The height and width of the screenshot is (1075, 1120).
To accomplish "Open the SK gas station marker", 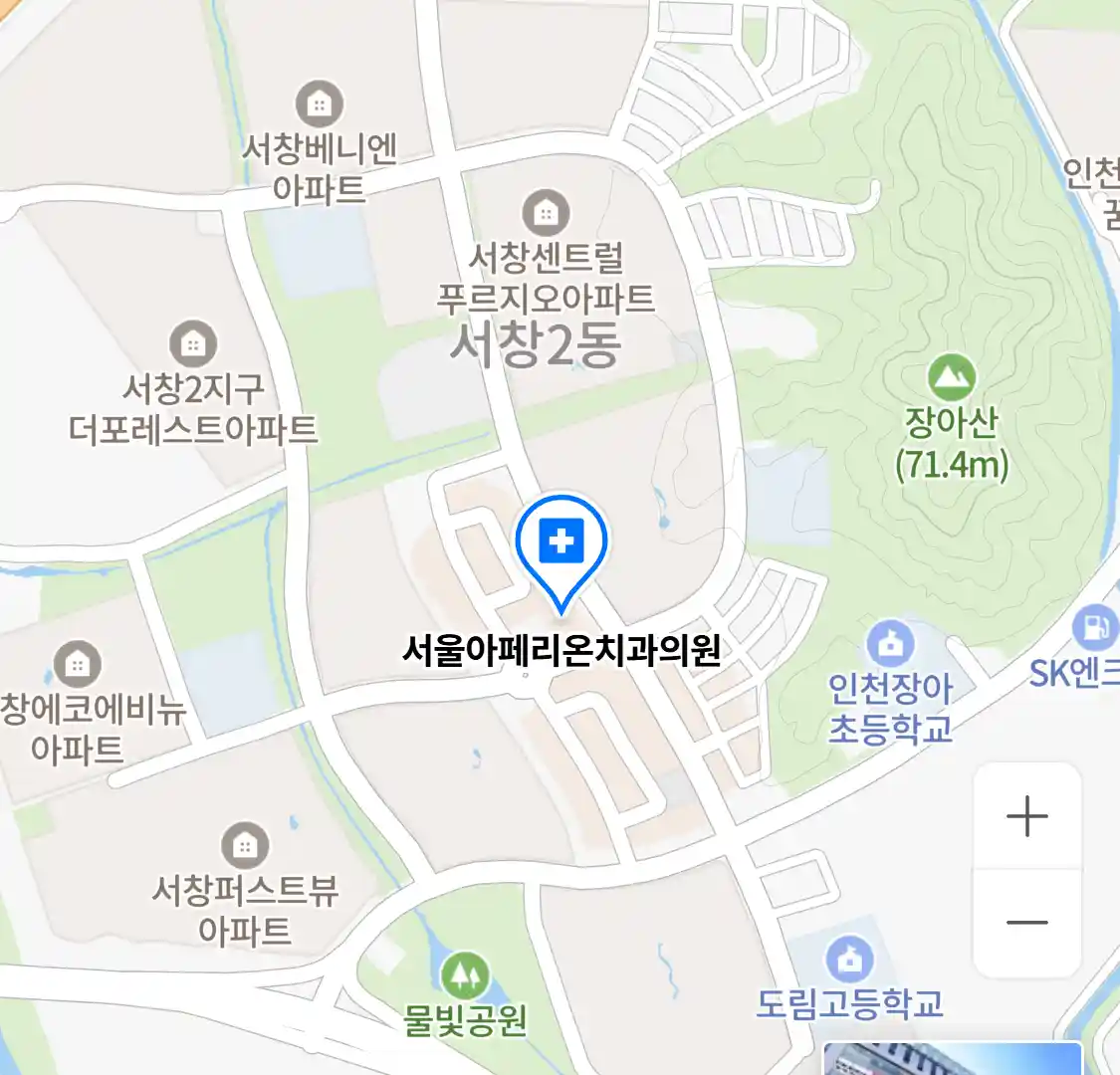I will pos(1096,628).
